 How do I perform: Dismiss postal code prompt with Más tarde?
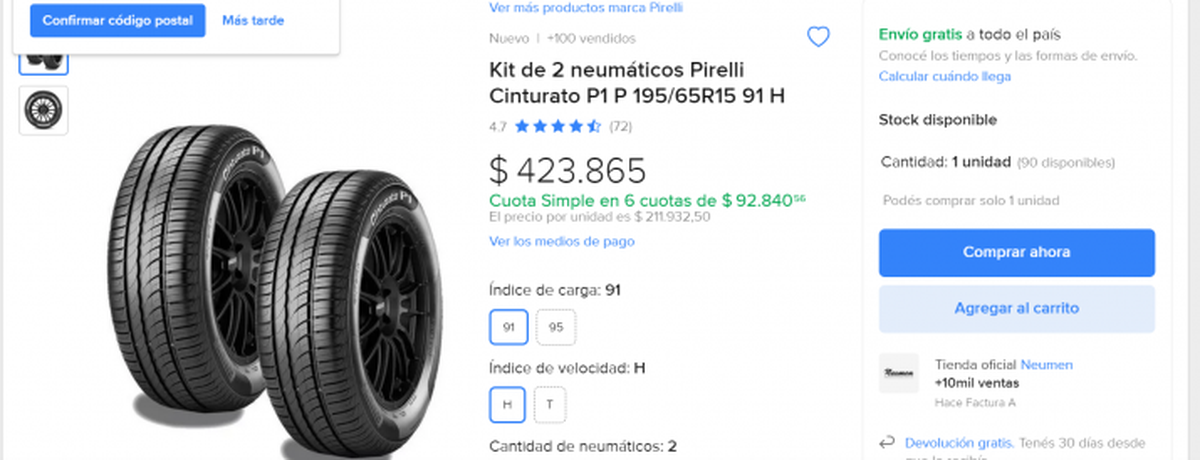(x=252, y=20)
